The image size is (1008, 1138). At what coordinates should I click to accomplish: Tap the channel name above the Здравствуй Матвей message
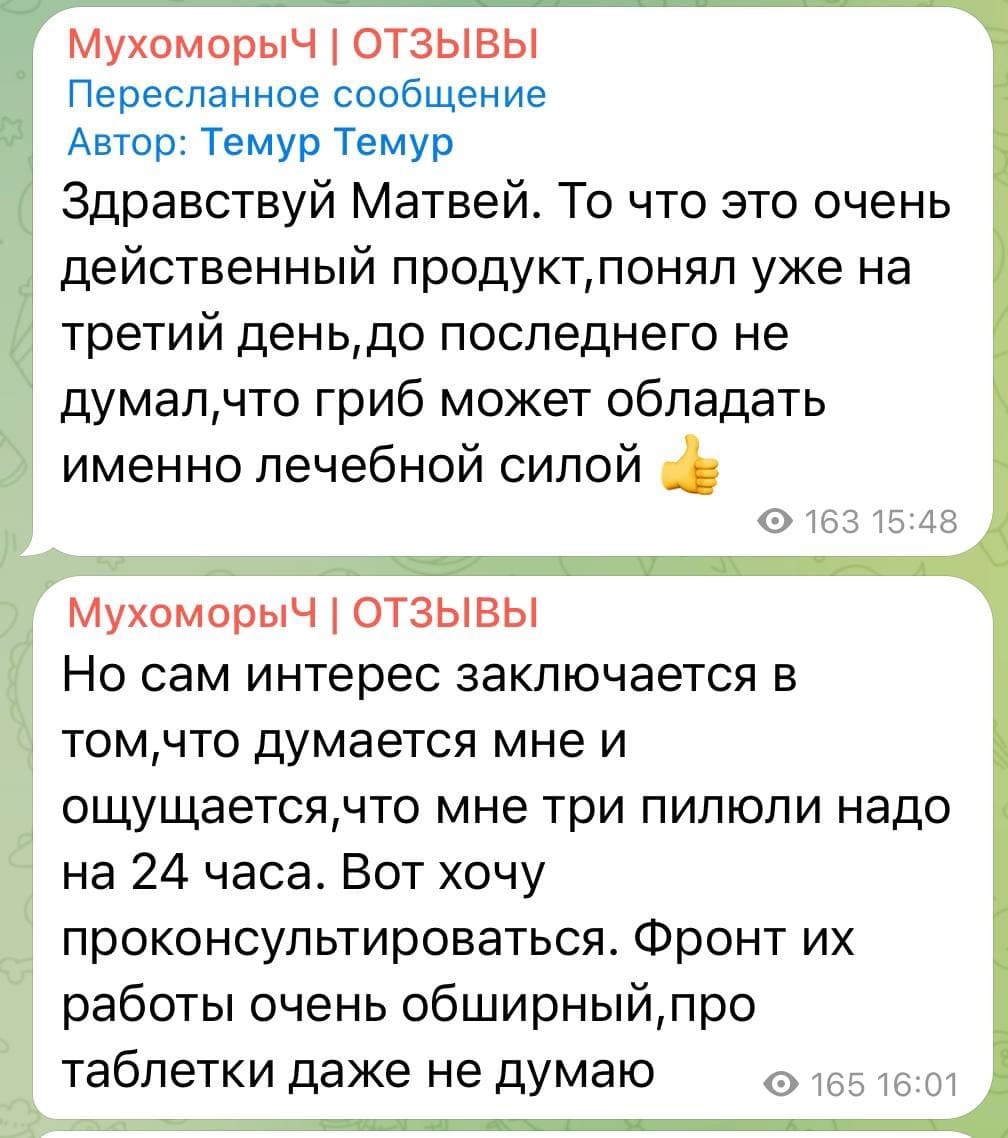pyautogui.click(x=301, y=45)
